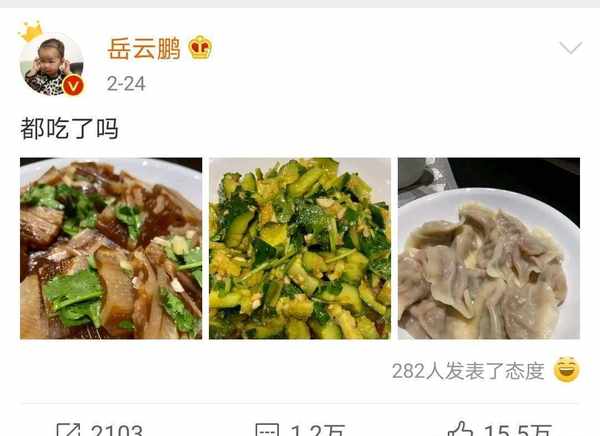Expand the post options chevron
Screen dimensions: 600x436
[x=570, y=48]
